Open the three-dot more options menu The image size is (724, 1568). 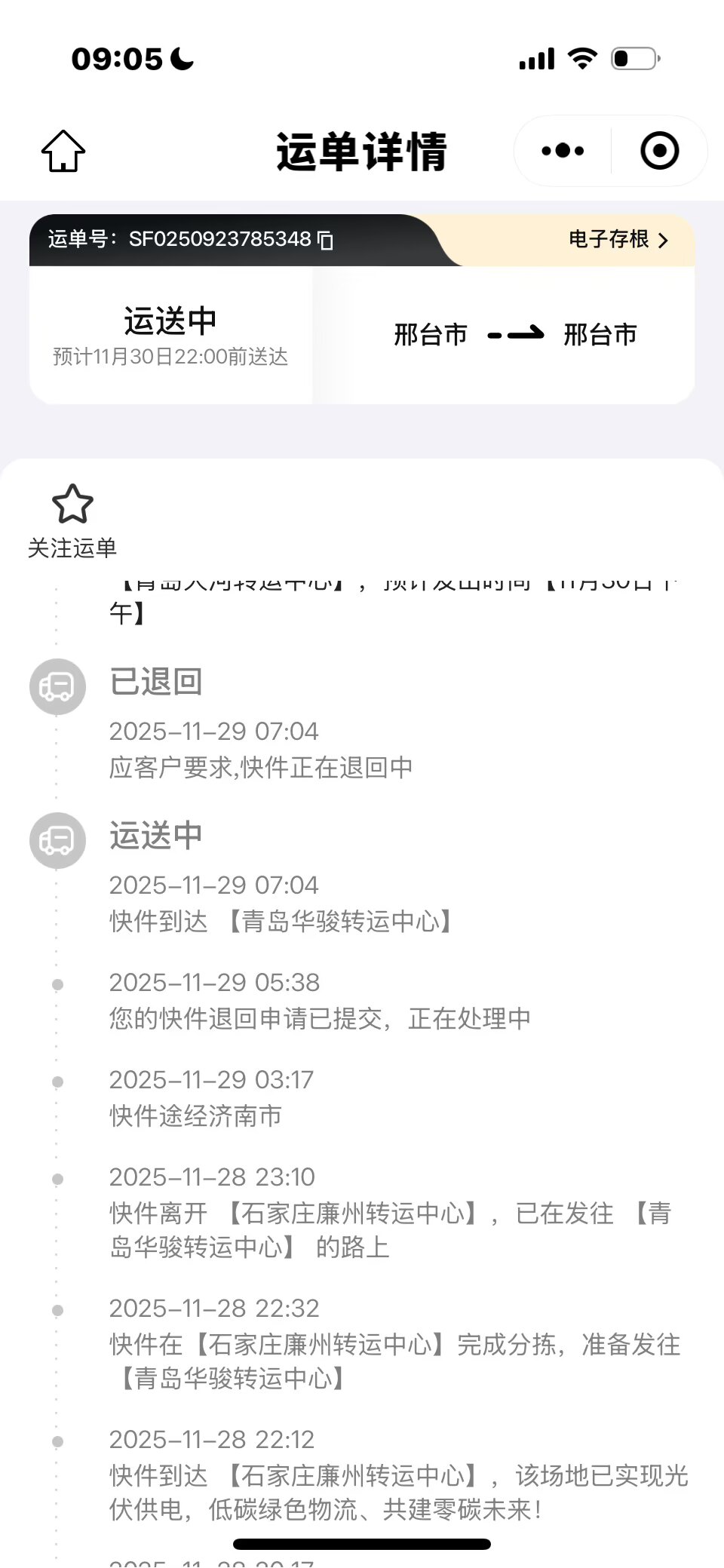tap(563, 151)
